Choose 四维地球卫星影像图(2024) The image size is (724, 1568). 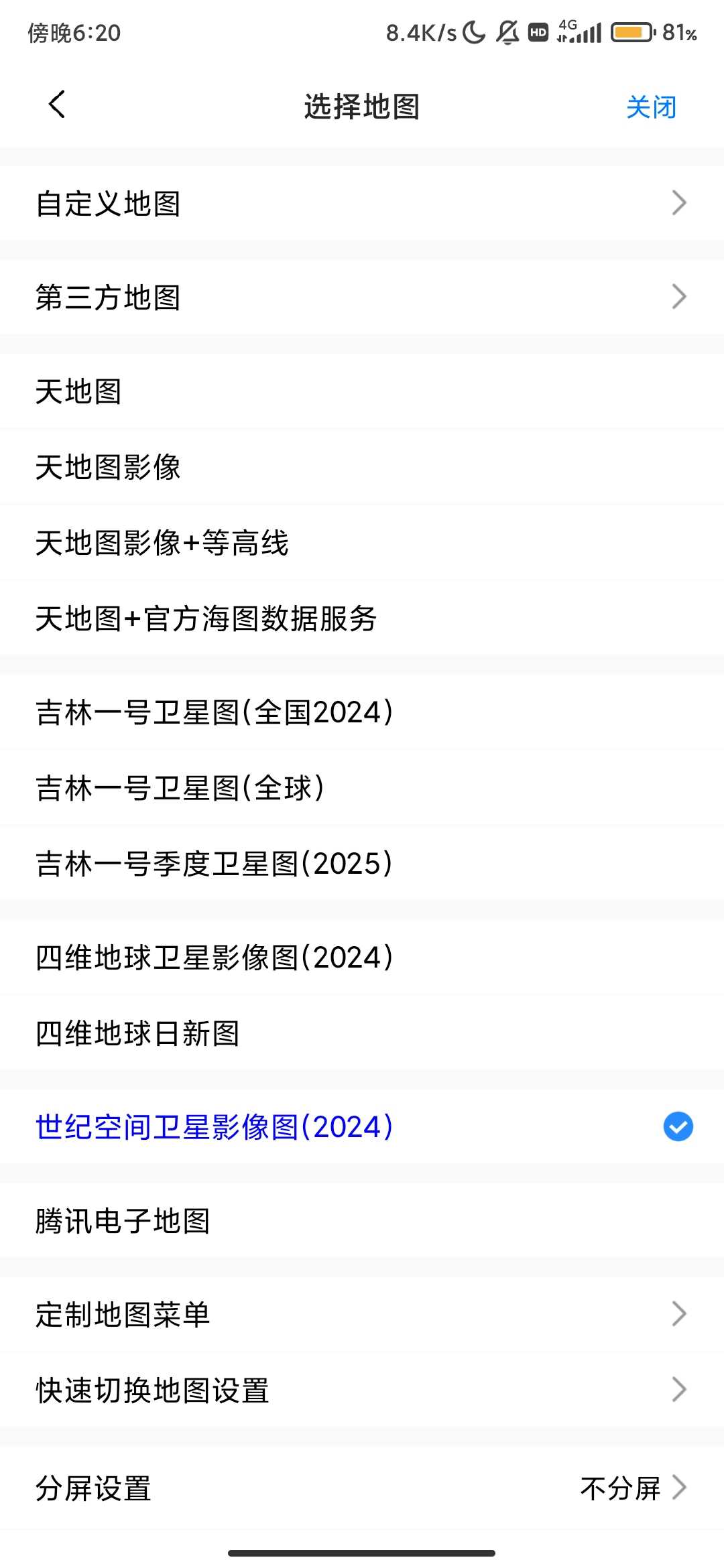362,958
